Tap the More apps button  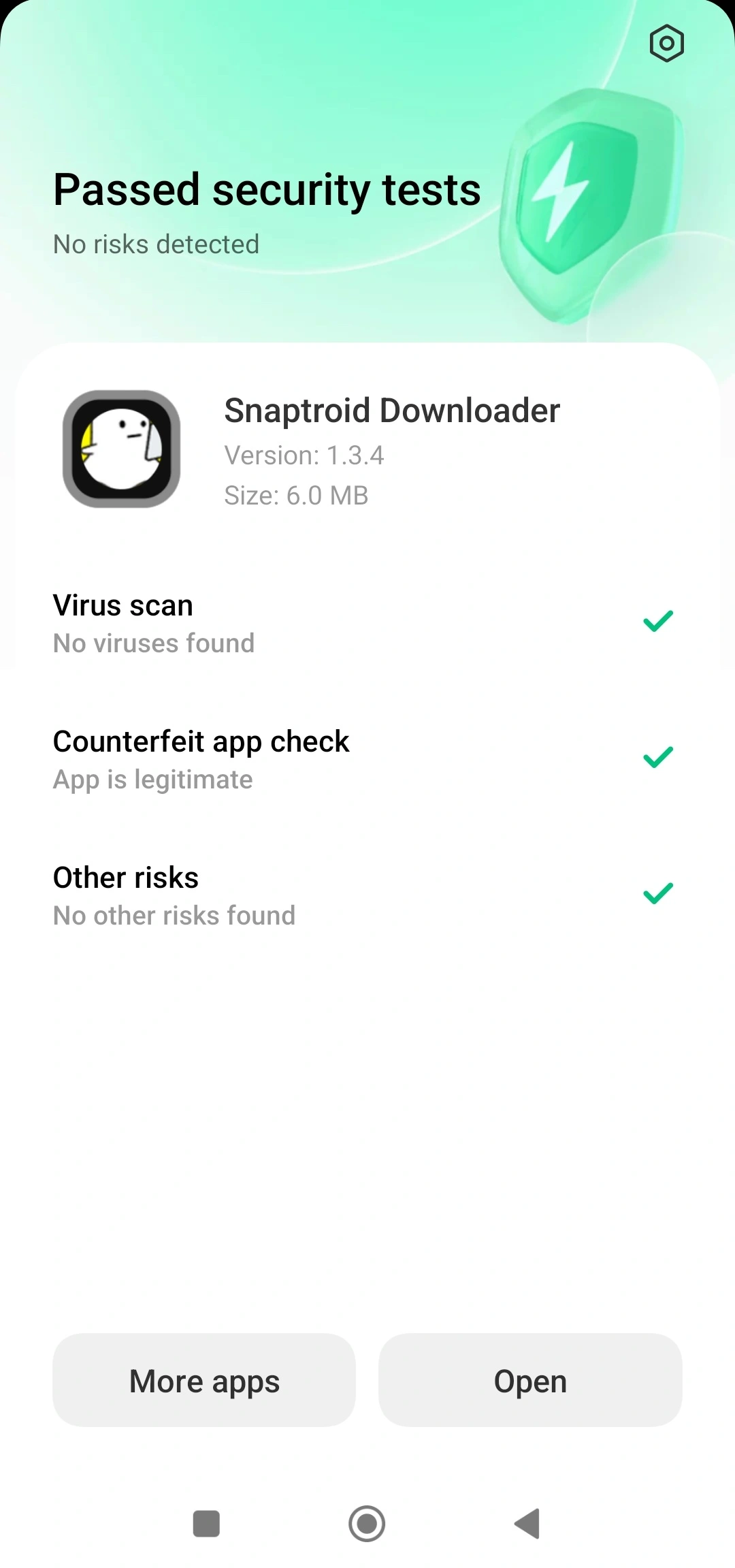tap(204, 1380)
